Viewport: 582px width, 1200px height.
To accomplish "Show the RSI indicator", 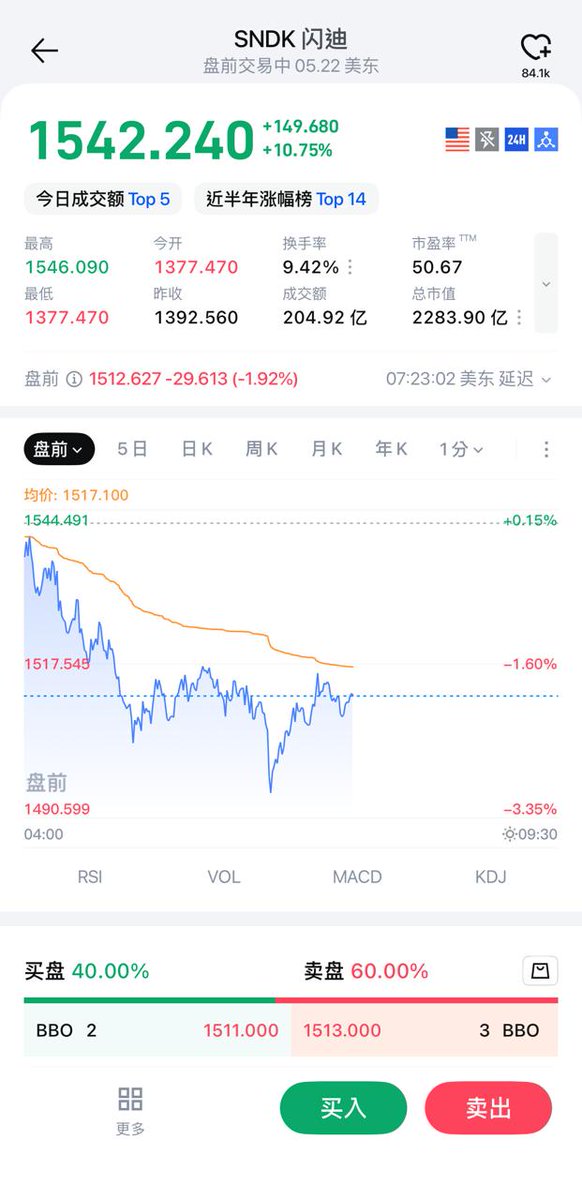I will pos(90,877).
